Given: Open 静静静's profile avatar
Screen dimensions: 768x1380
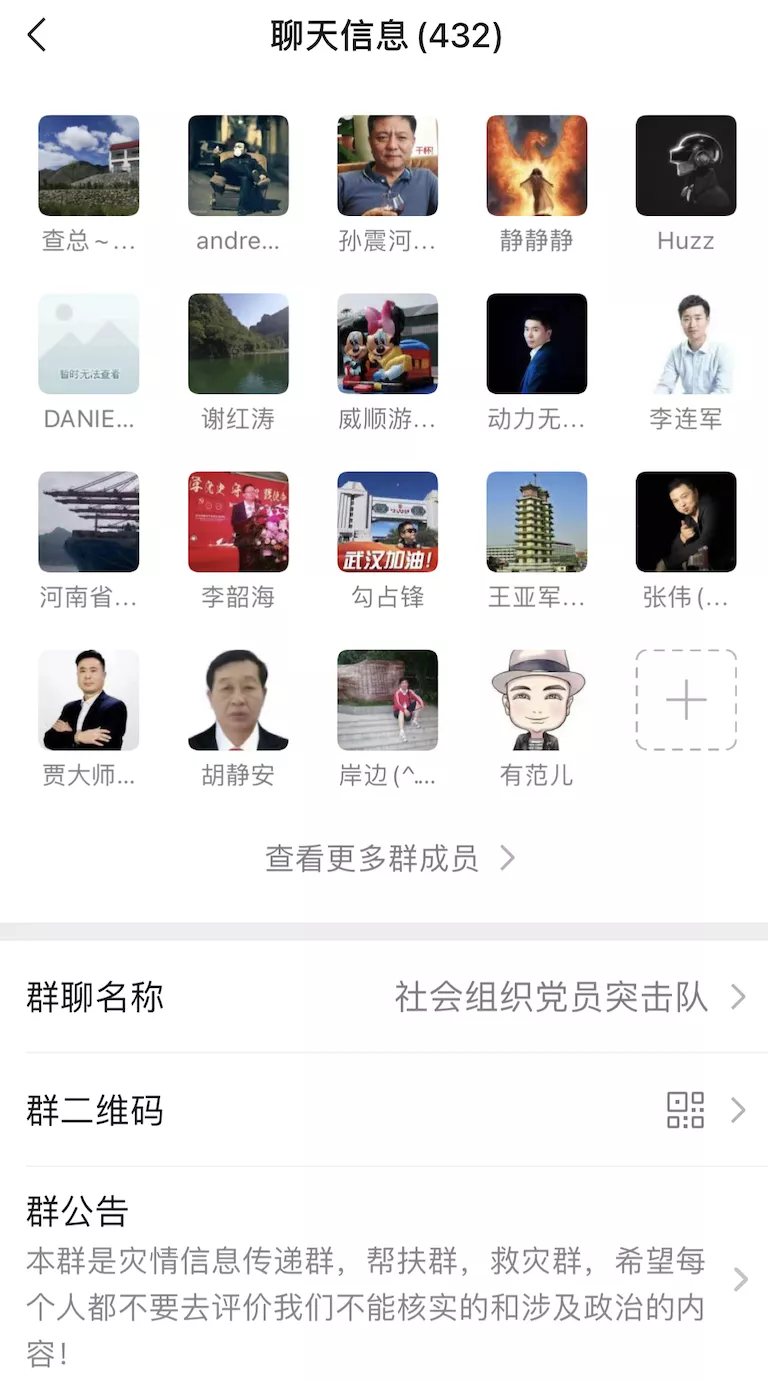Looking at the screenshot, I should pyautogui.click(x=537, y=165).
